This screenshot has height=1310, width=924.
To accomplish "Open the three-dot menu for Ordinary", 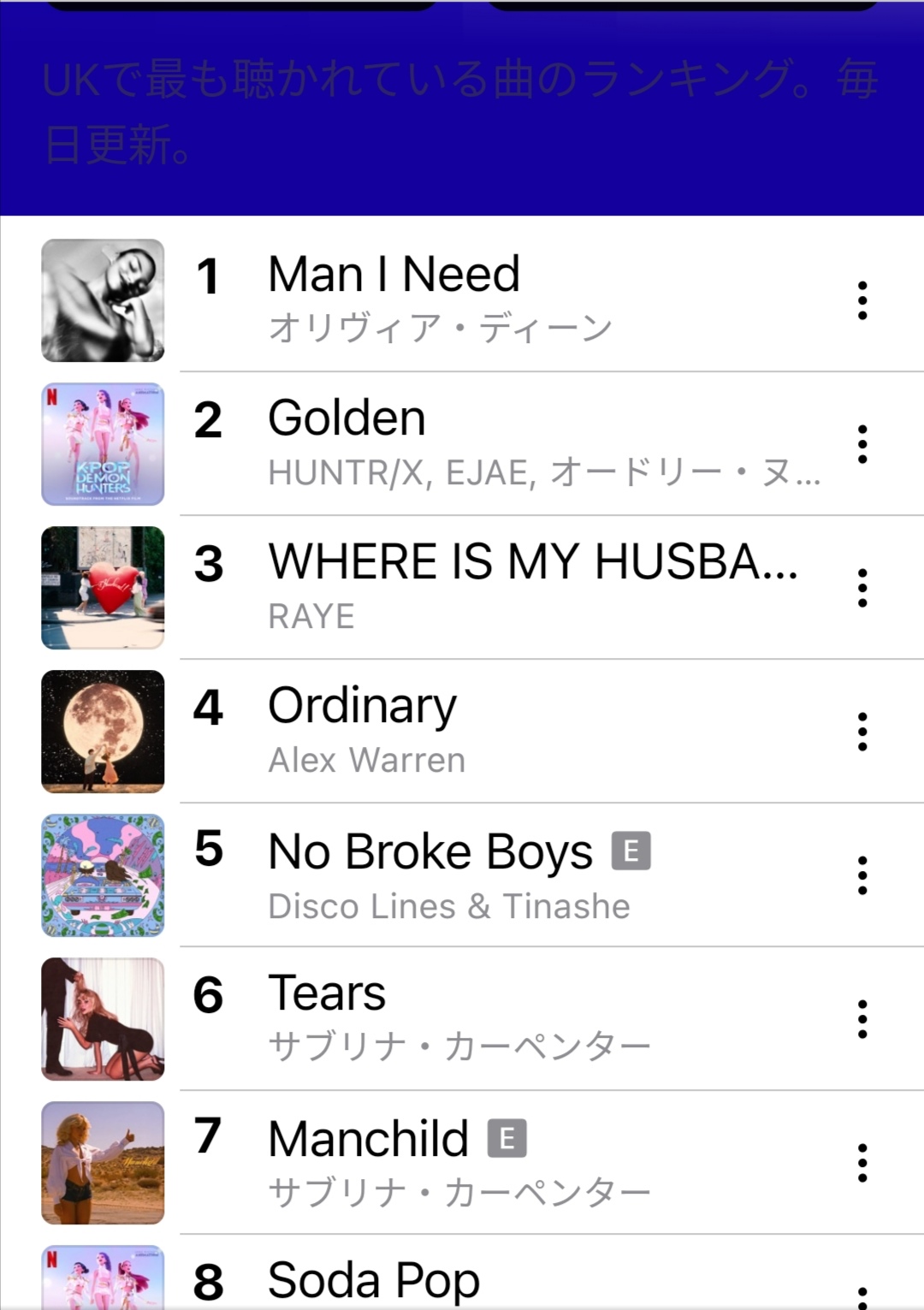I will pos(862,732).
